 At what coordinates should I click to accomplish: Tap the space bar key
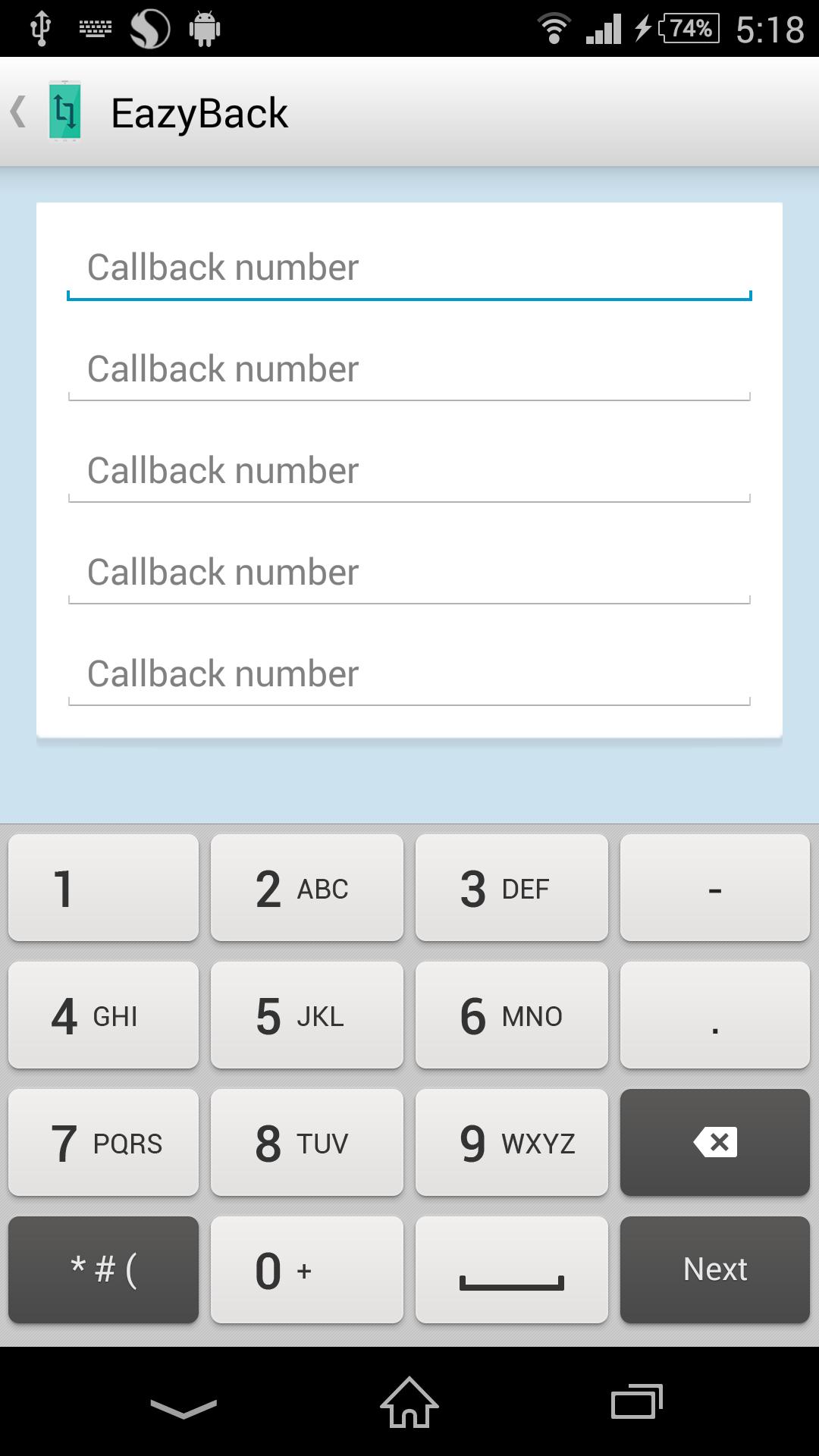pos(512,1270)
